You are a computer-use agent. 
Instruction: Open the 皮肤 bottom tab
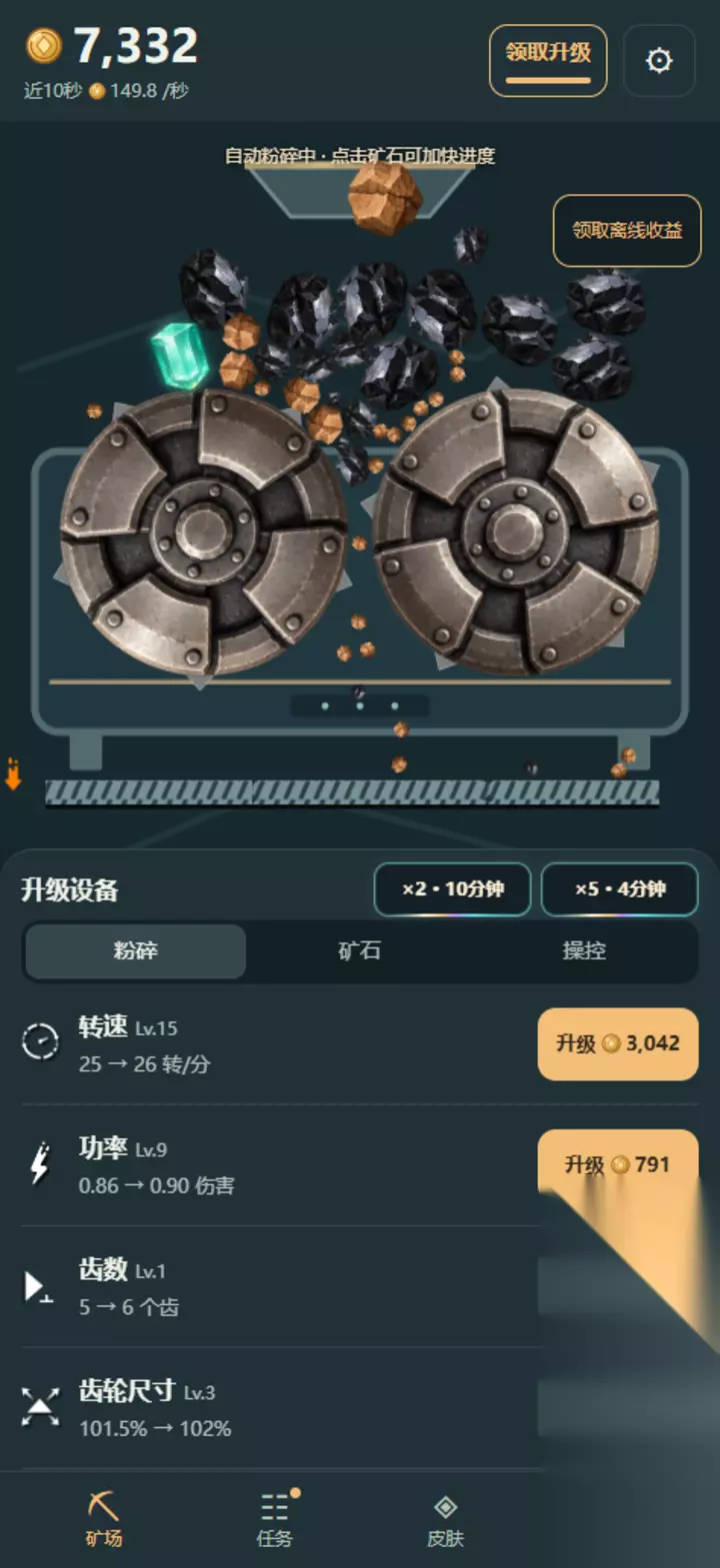coord(445,1519)
